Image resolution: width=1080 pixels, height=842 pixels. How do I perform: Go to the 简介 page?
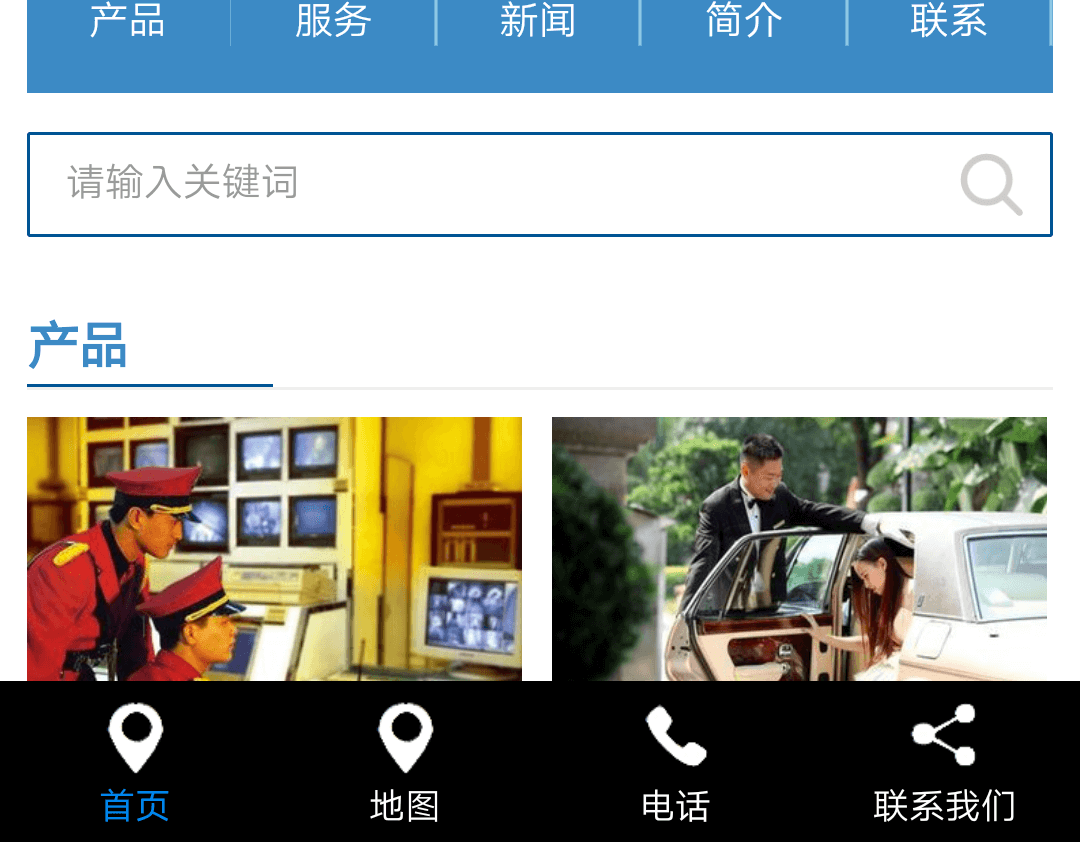coord(743,22)
